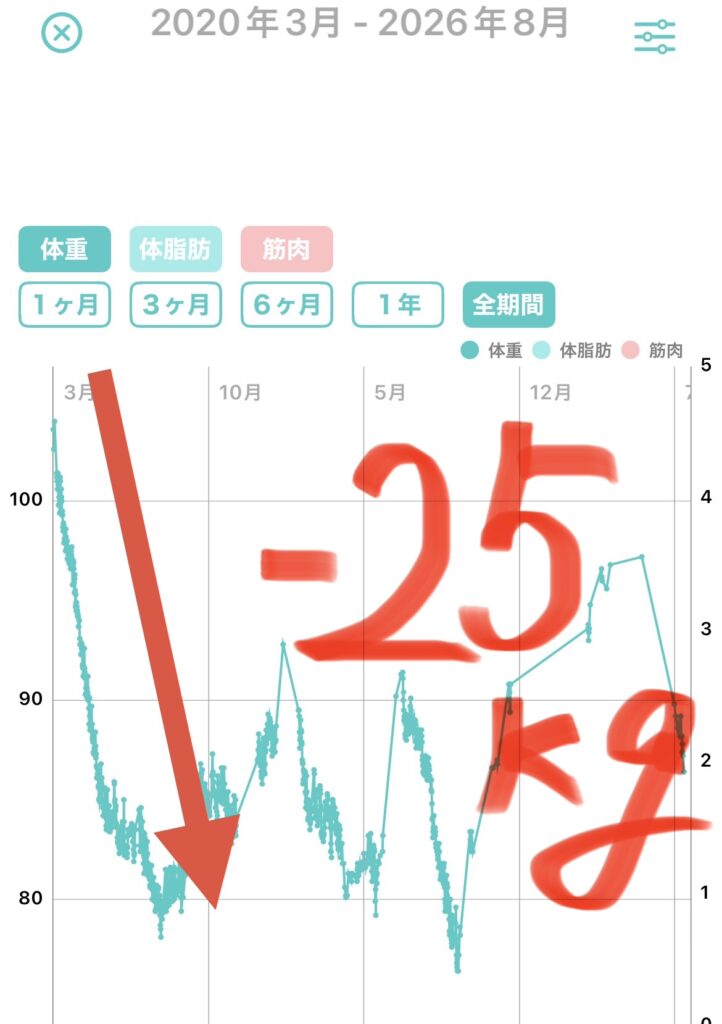Select the 1ヶ月 range

click(x=65, y=304)
